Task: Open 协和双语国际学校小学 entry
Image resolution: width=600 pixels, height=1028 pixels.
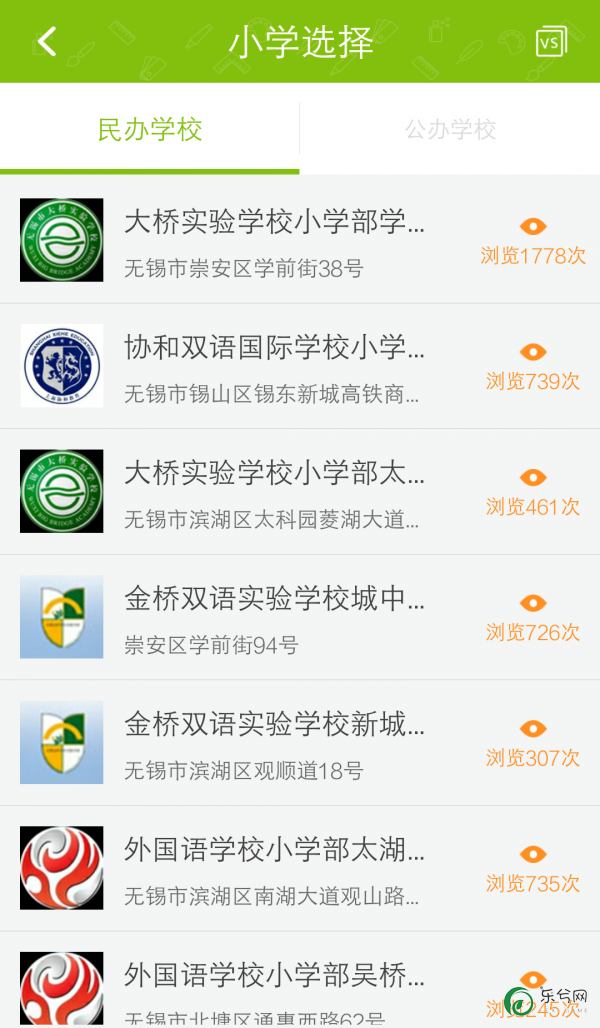Action: click(x=300, y=366)
